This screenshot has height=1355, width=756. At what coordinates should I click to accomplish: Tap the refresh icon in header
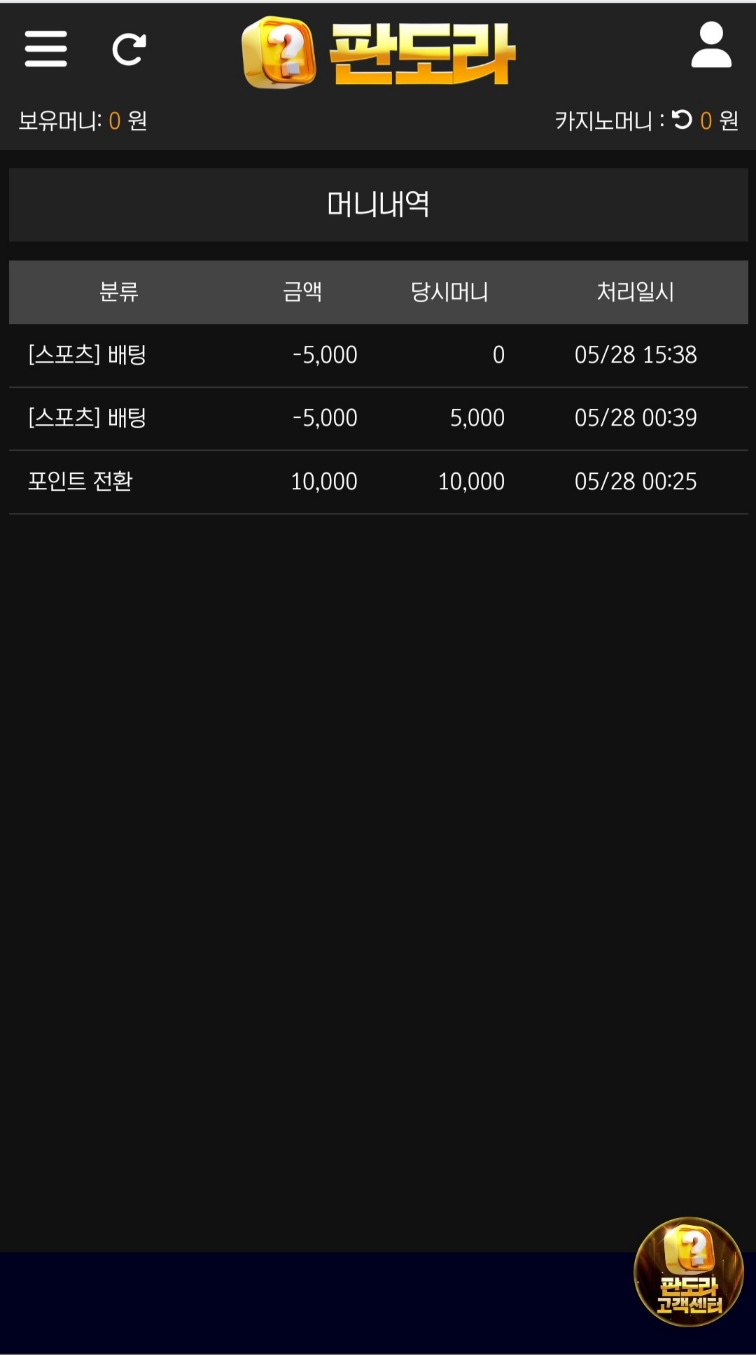tap(129, 49)
